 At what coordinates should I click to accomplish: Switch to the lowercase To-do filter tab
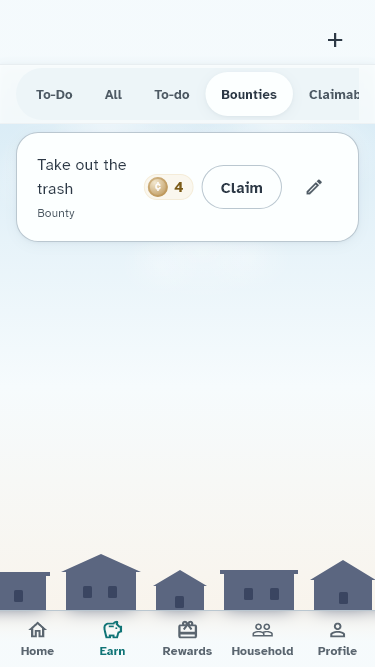[x=171, y=94]
